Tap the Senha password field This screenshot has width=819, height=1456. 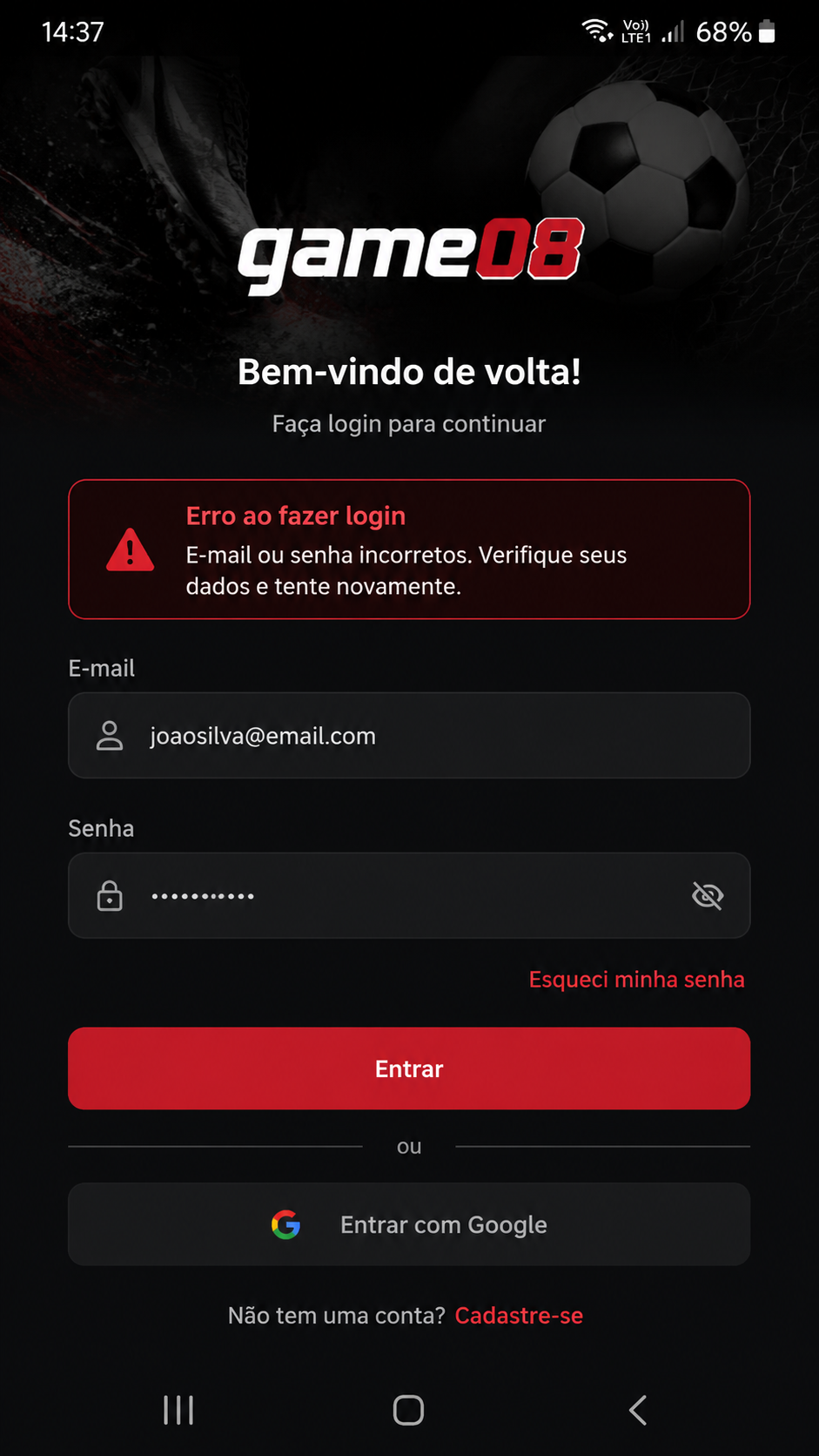pos(409,895)
